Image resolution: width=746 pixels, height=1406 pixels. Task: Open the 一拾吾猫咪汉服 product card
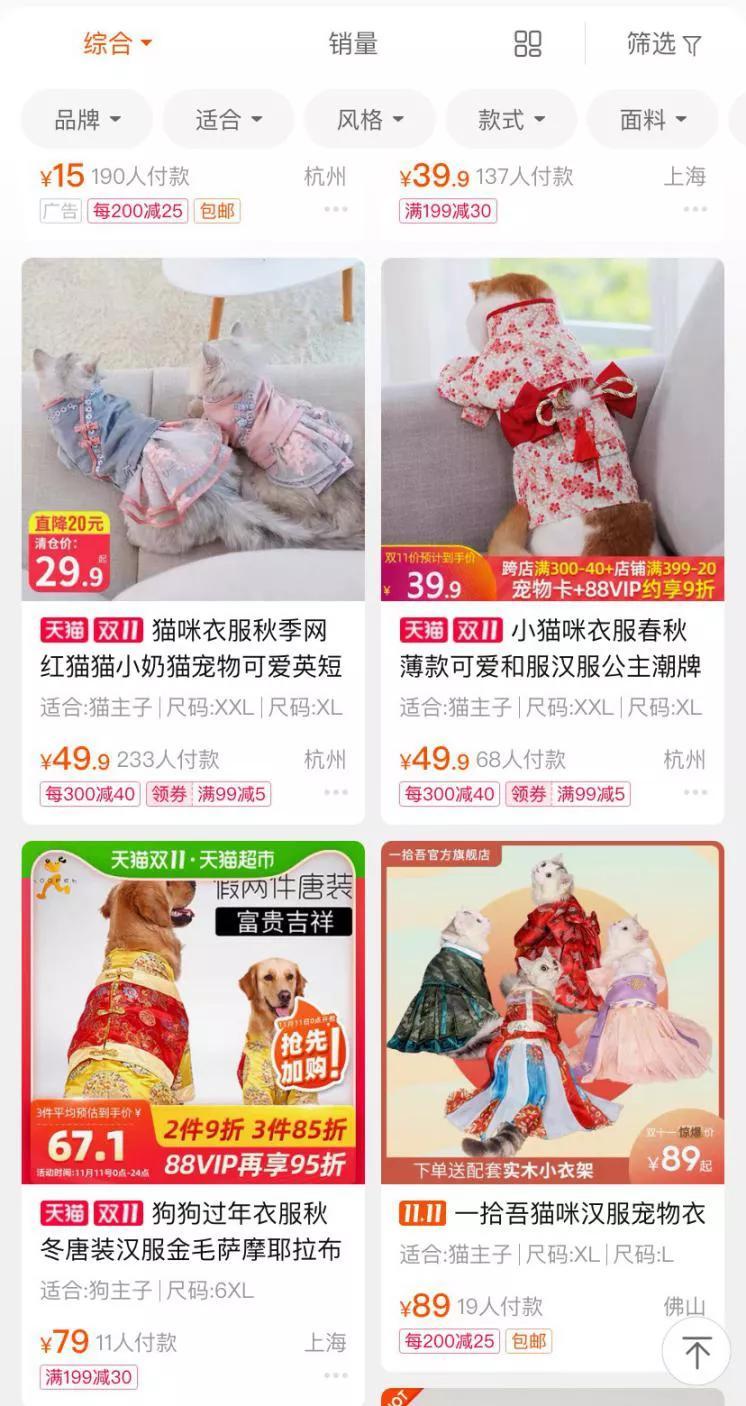552,1012
